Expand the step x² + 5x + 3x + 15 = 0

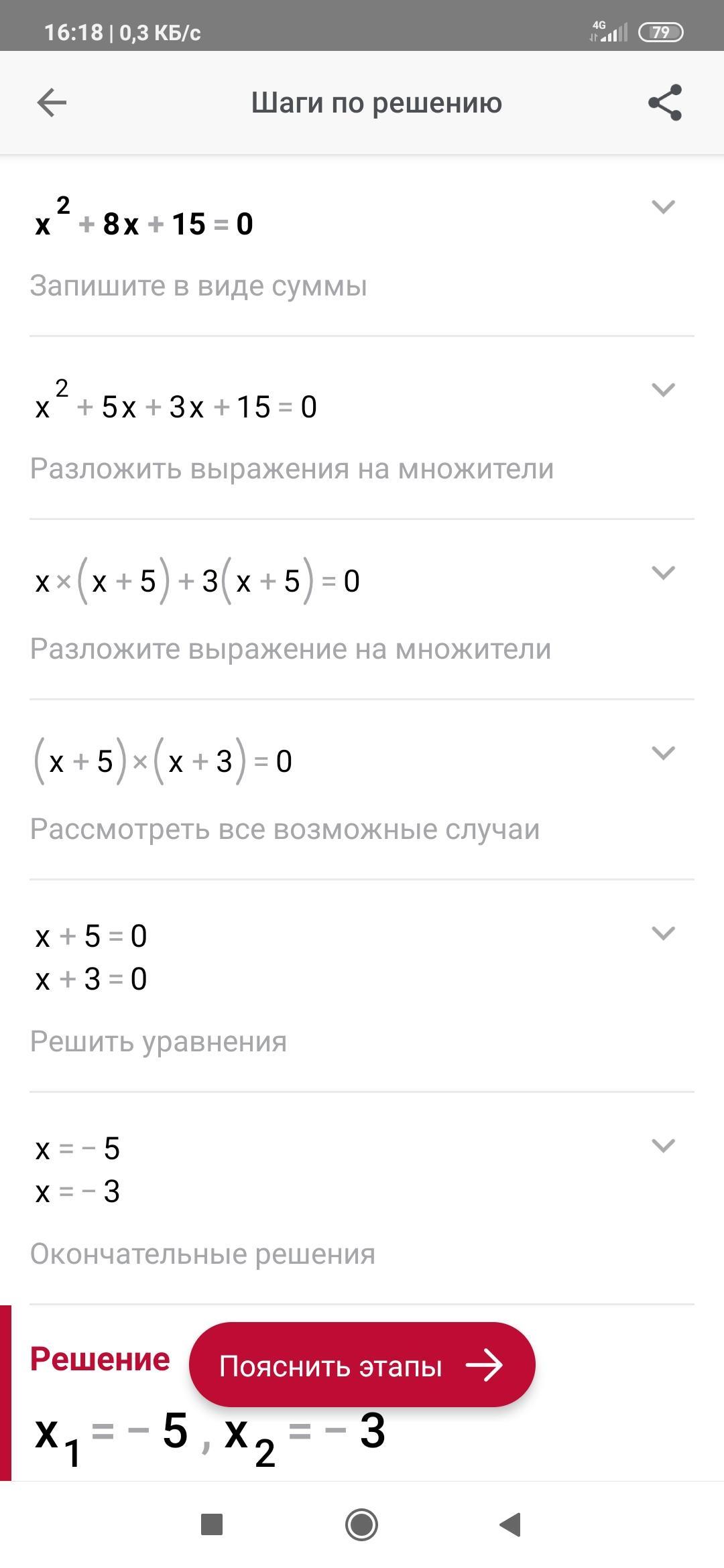point(663,390)
